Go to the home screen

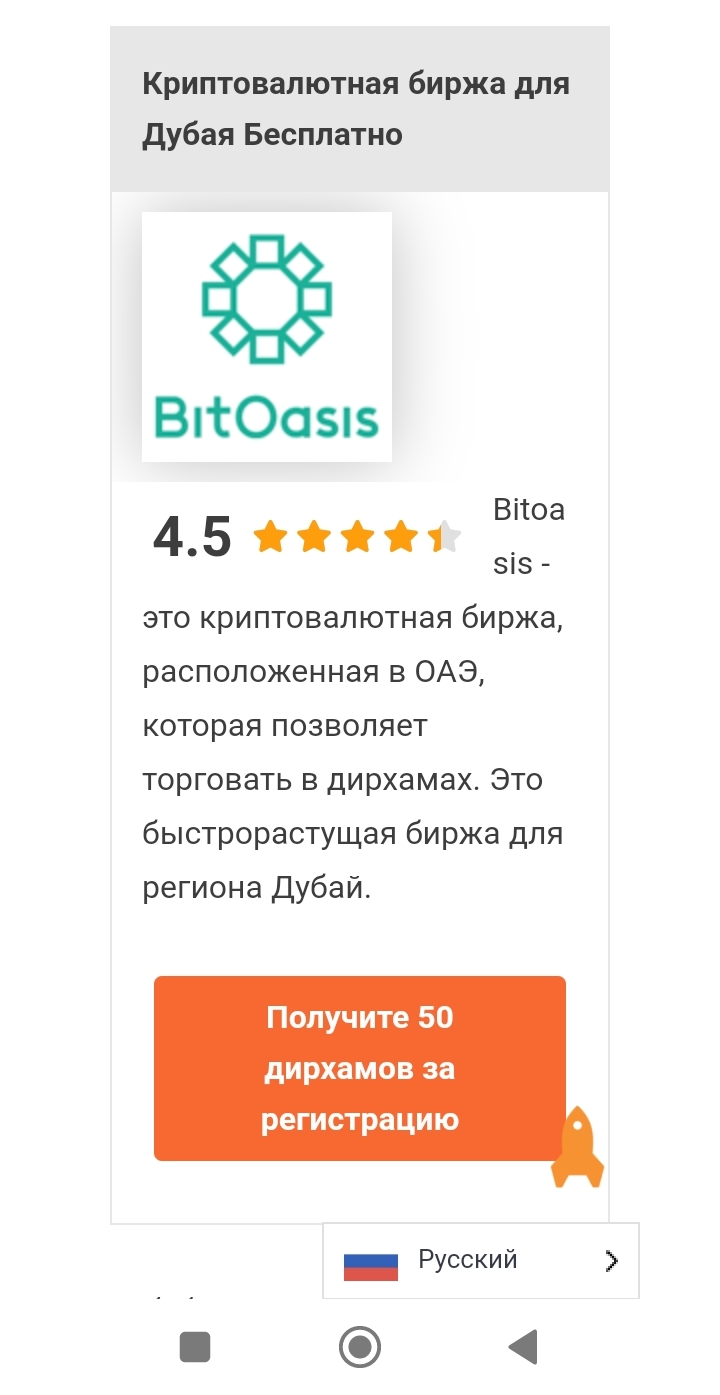click(x=360, y=1347)
